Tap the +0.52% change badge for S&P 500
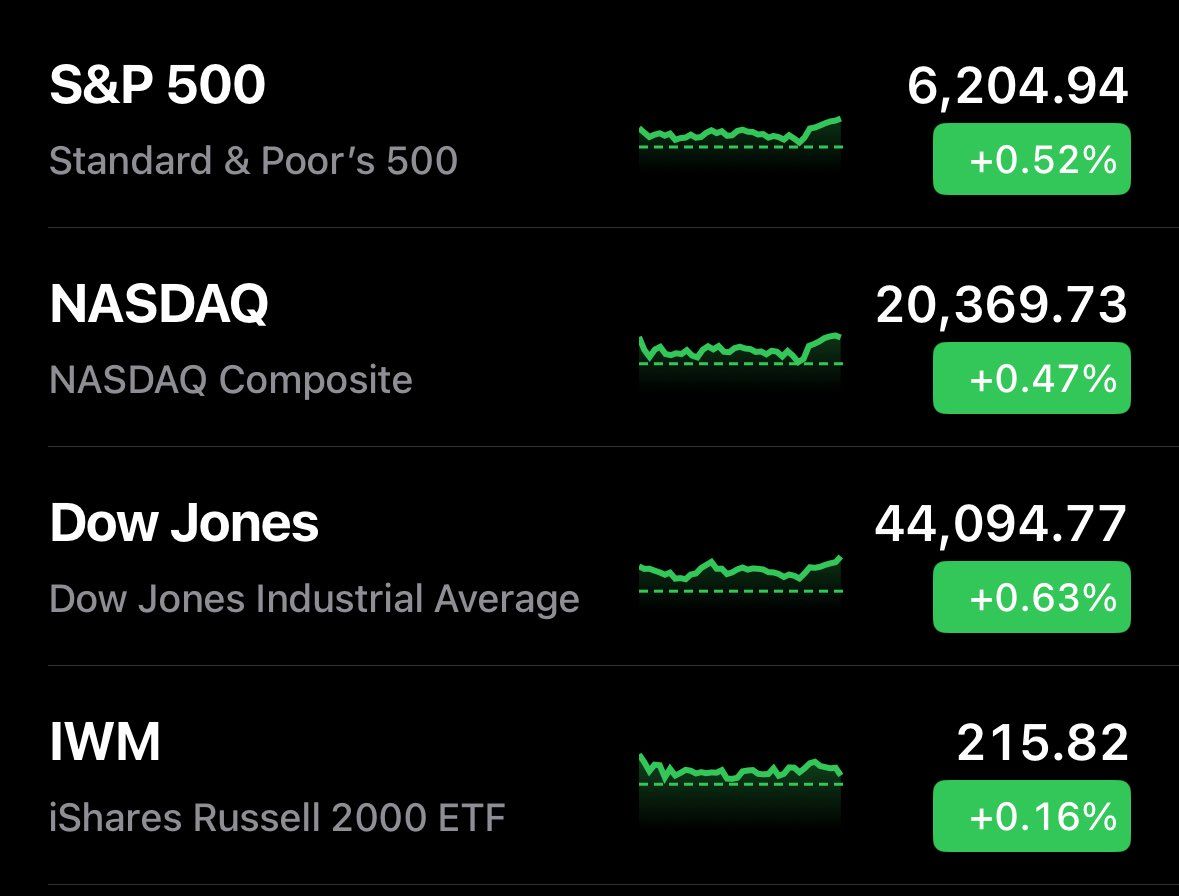This screenshot has height=896, width=1179. (1031, 160)
